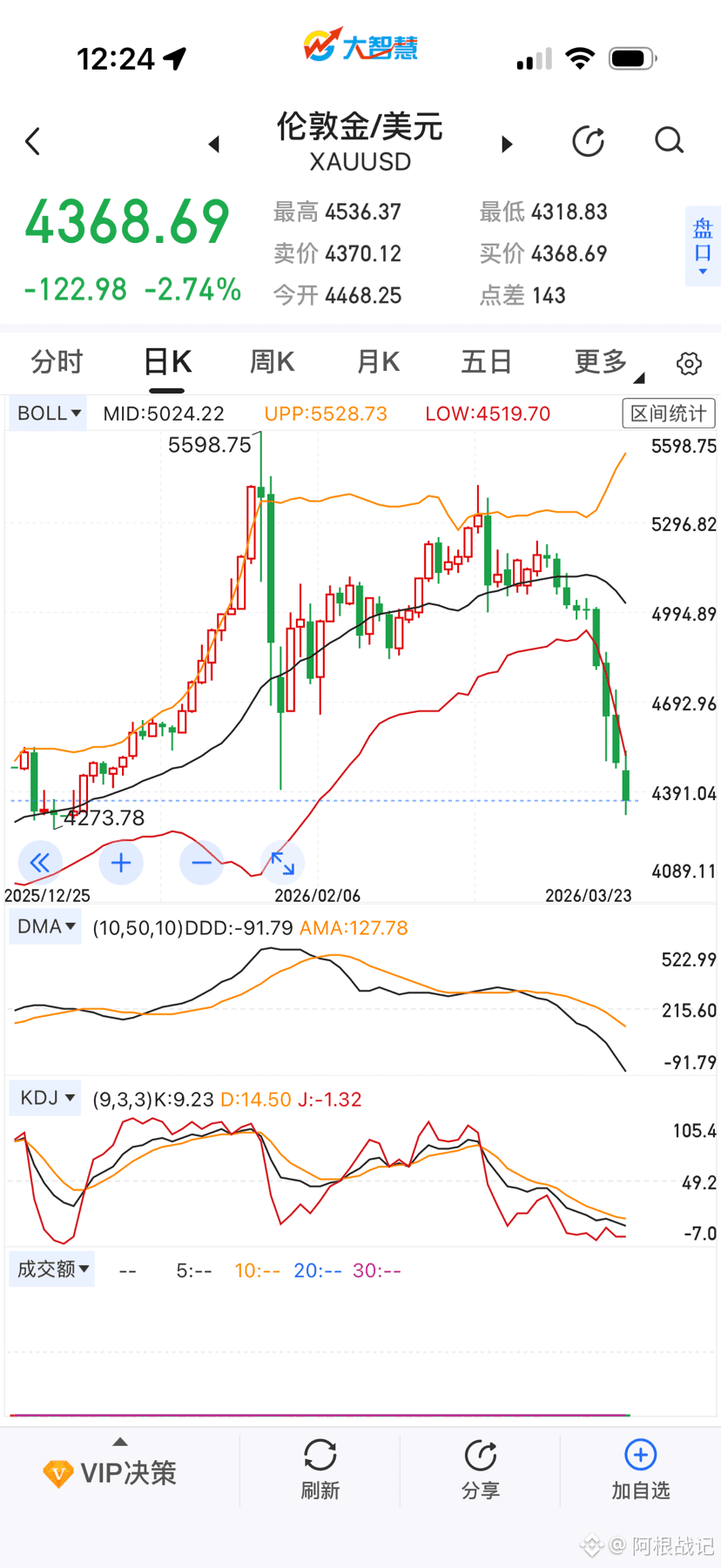Change indicator using the KDJ dropdown

coord(43,1098)
